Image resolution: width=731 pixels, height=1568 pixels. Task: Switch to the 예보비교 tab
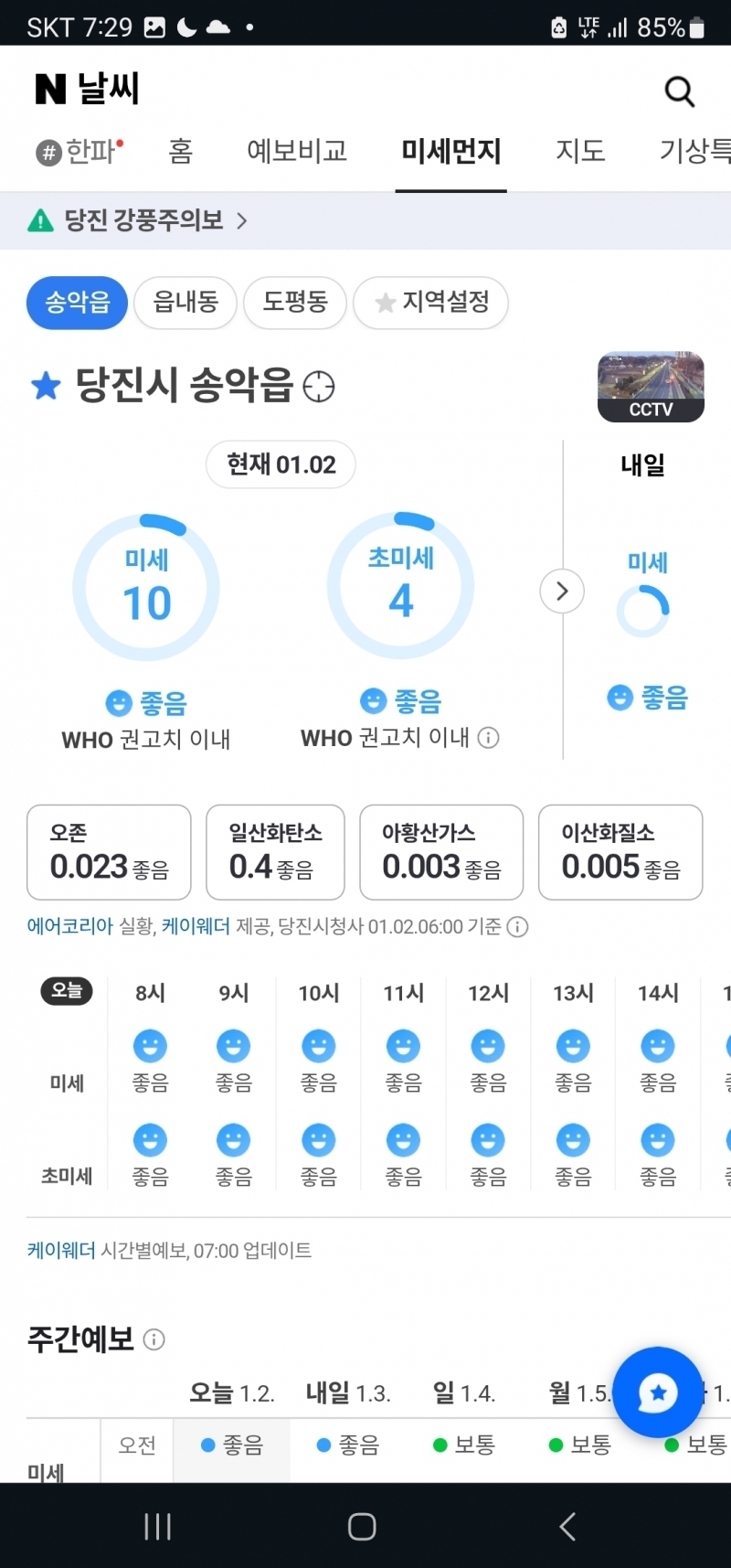point(297,151)
